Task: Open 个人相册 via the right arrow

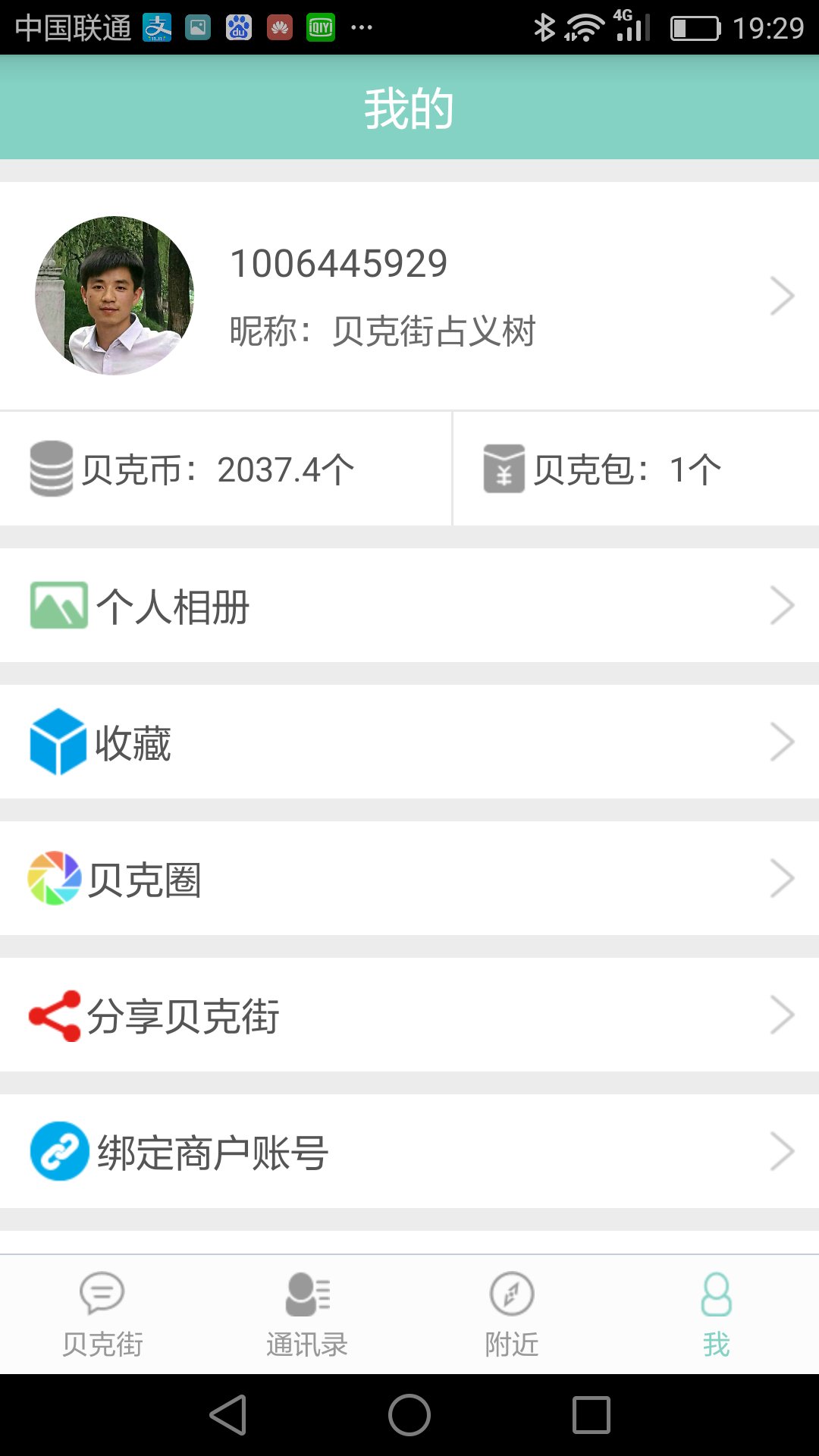Action: pyautogui.click(x=783, y=605)
